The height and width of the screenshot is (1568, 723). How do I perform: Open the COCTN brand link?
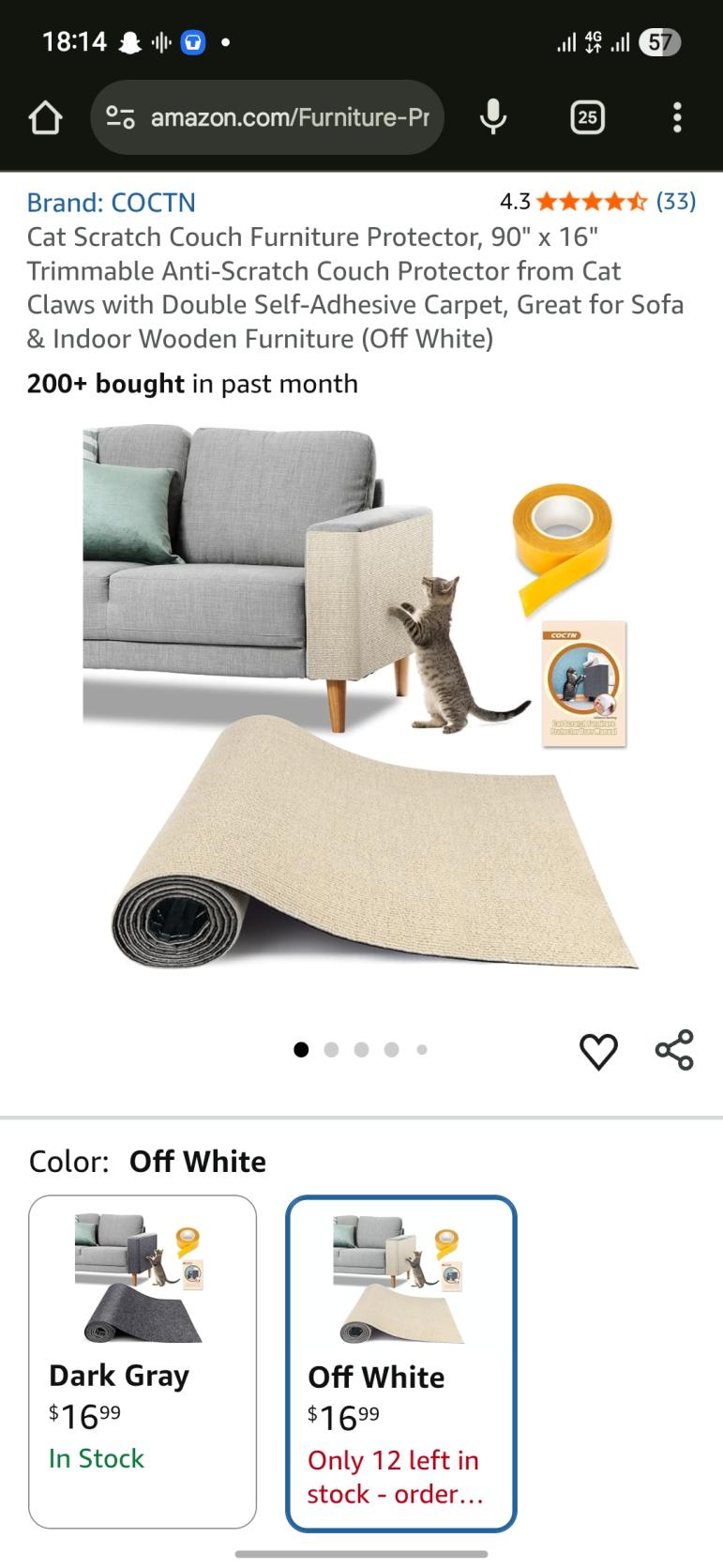(x=111, y=202)
